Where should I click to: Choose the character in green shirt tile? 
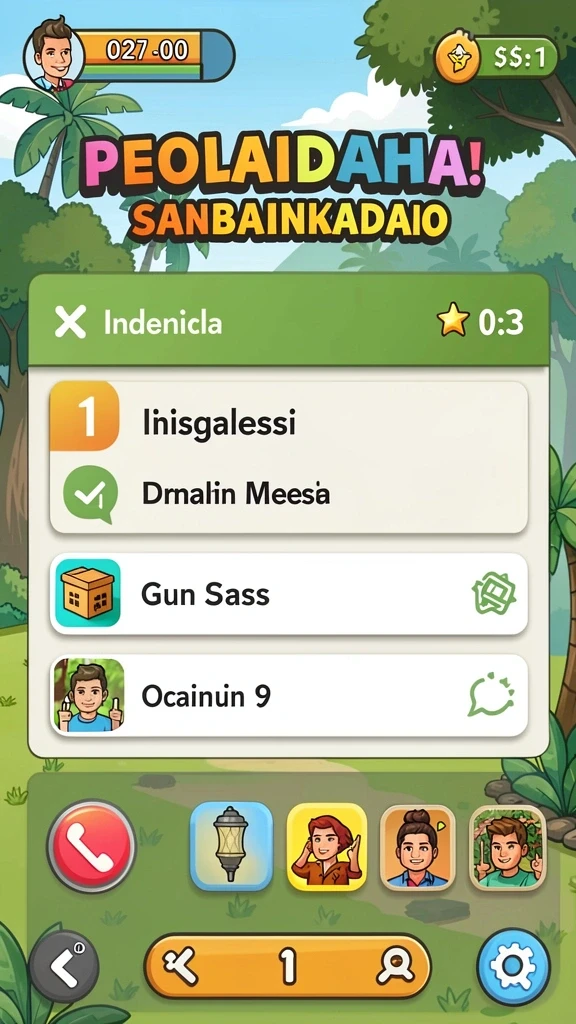click(x=507, y=846)
